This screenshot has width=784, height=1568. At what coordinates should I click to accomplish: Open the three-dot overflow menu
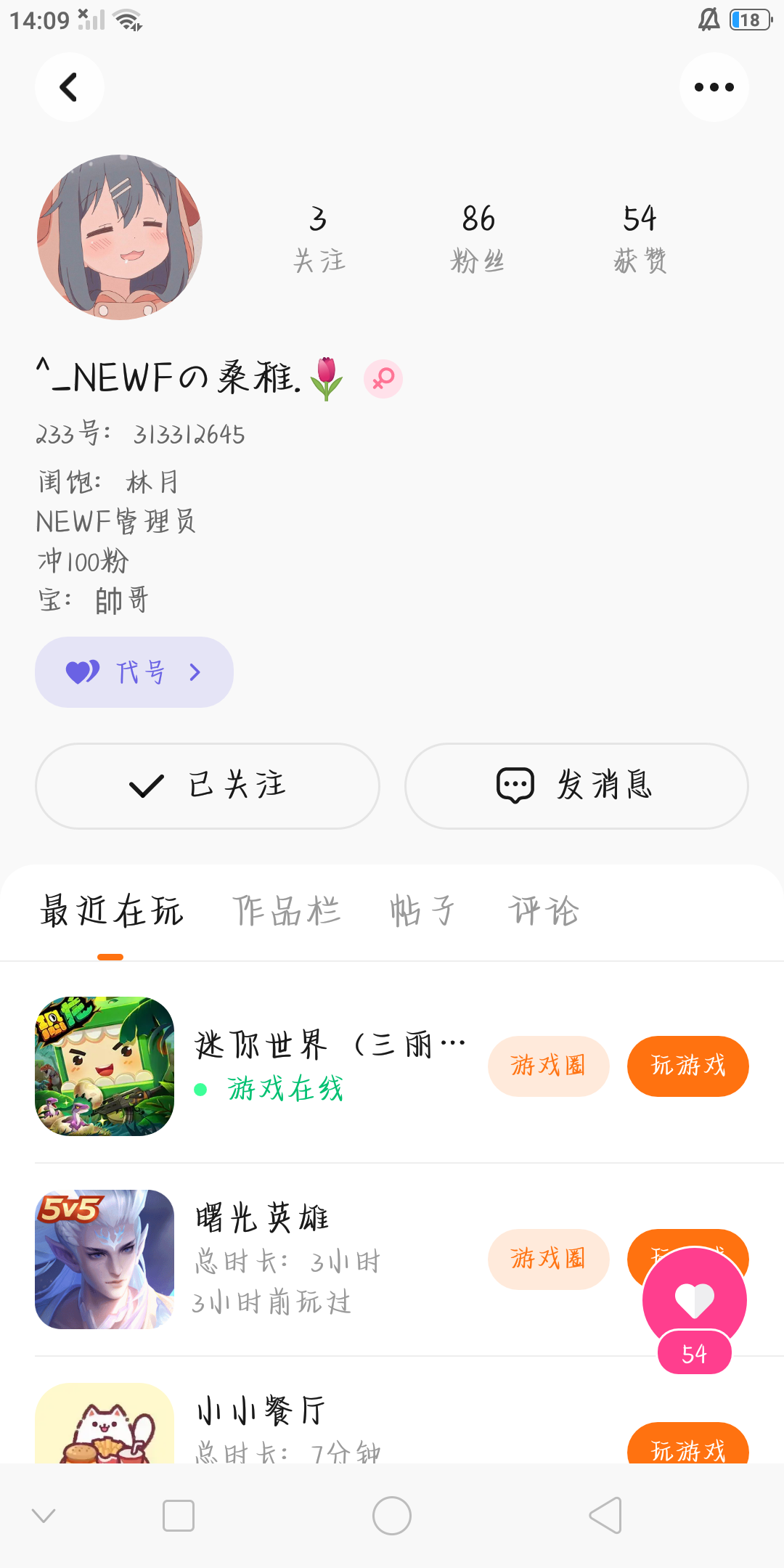(714, 87)
